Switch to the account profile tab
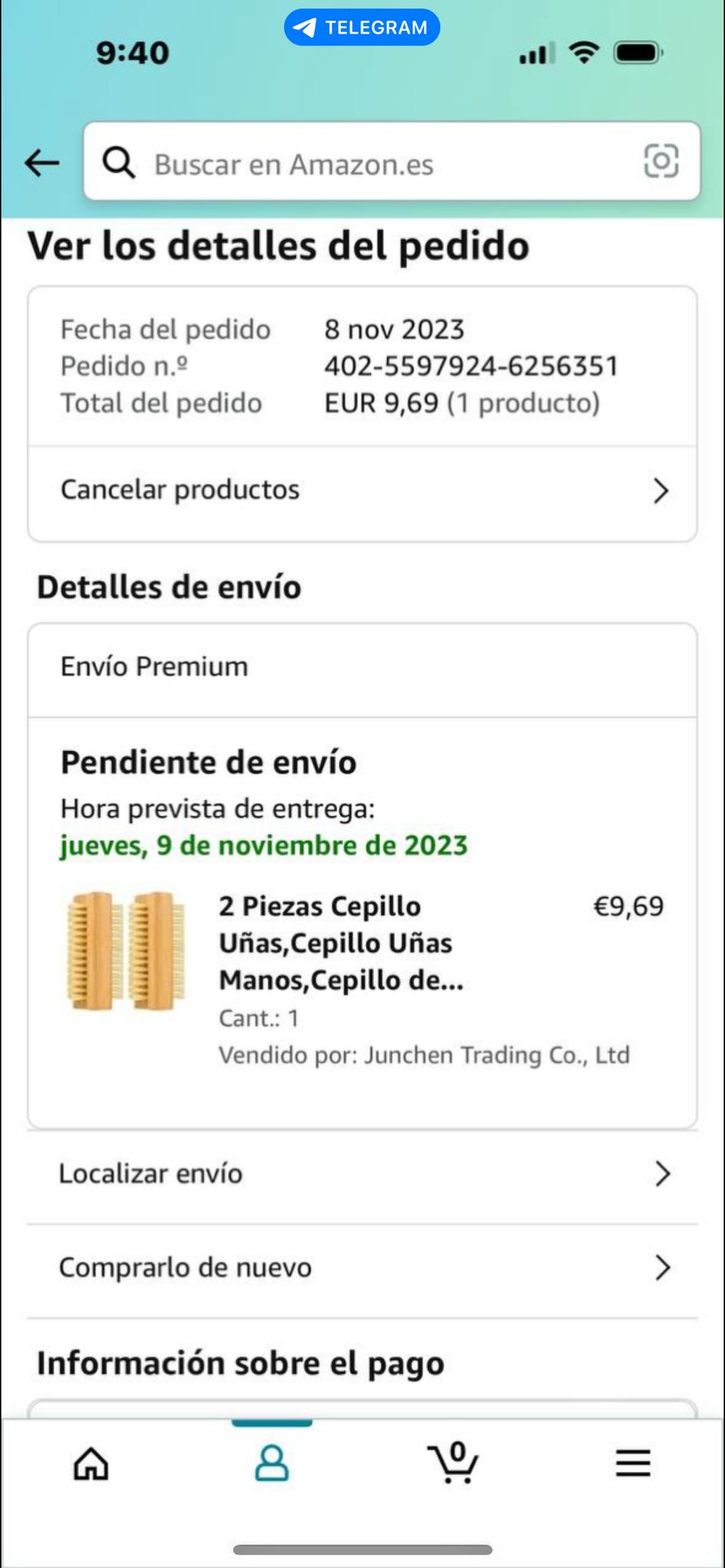The image size is (725, 1568). [x=272, y=1464]
